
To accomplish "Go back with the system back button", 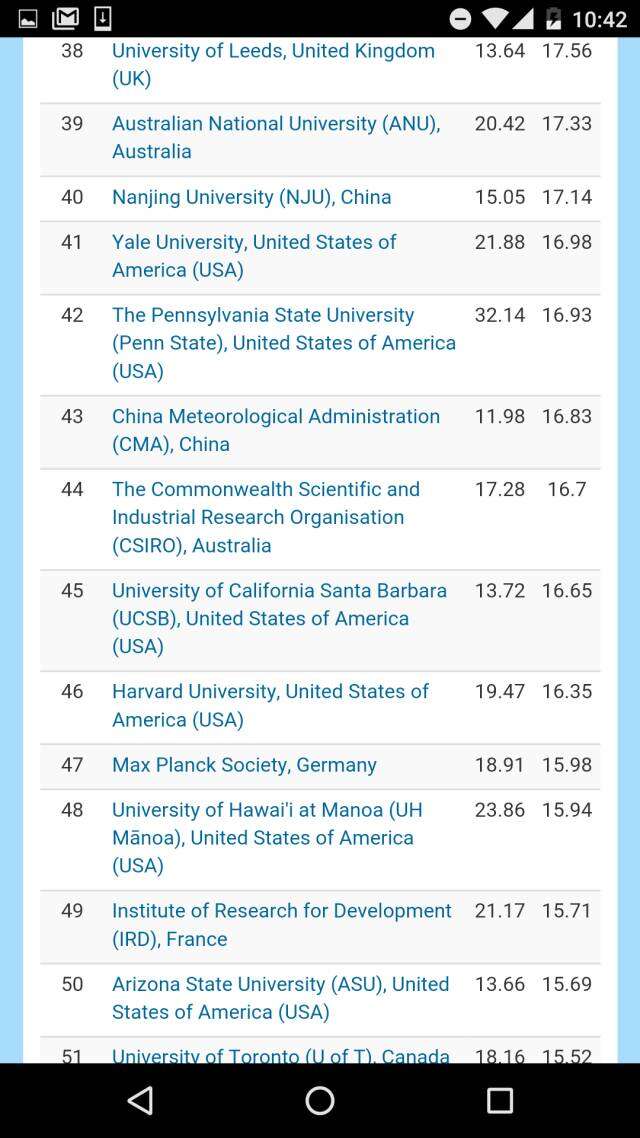I will tap(140, 1101).
